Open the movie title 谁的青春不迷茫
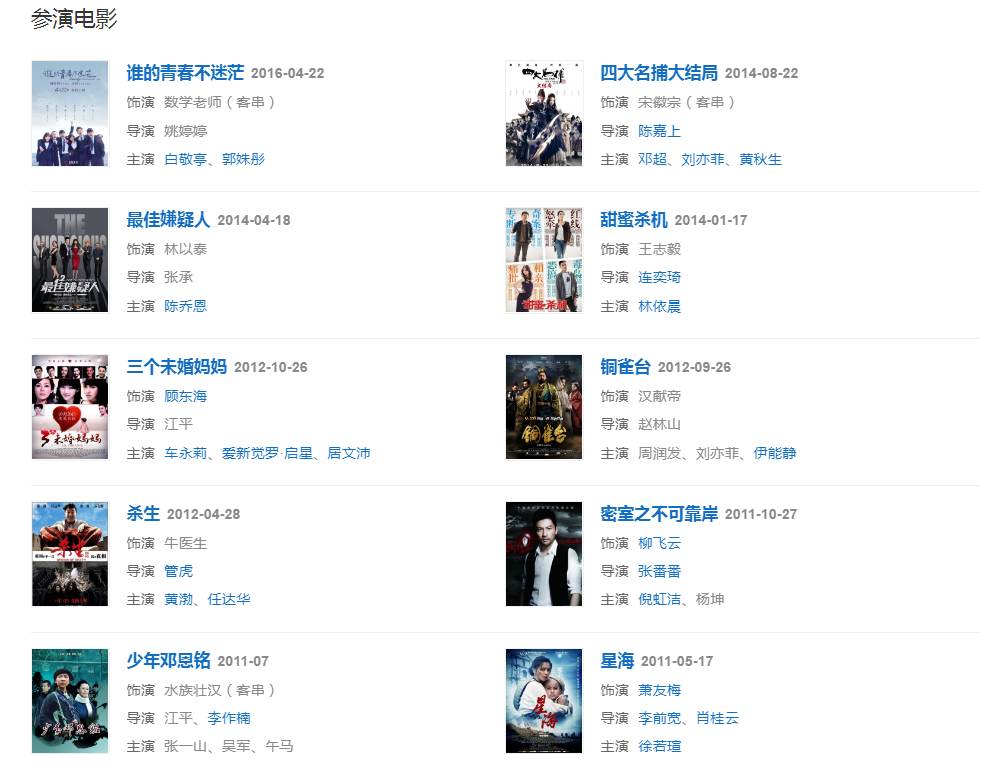Image resolution: width=988 pixels, height=772 pixels. pyautogui.click(x=185, y=73)
